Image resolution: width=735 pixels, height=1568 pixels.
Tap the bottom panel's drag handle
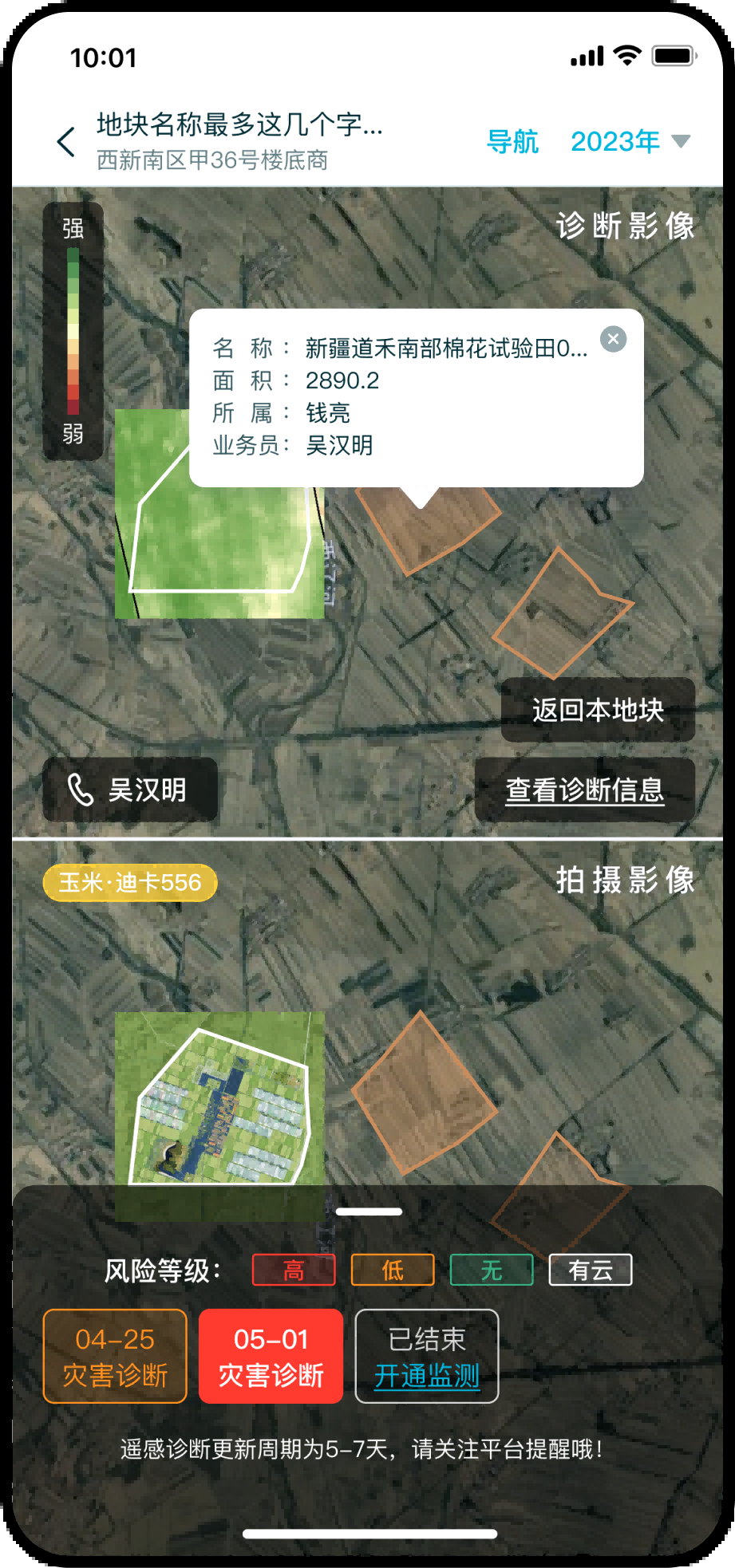(369, 1211)
